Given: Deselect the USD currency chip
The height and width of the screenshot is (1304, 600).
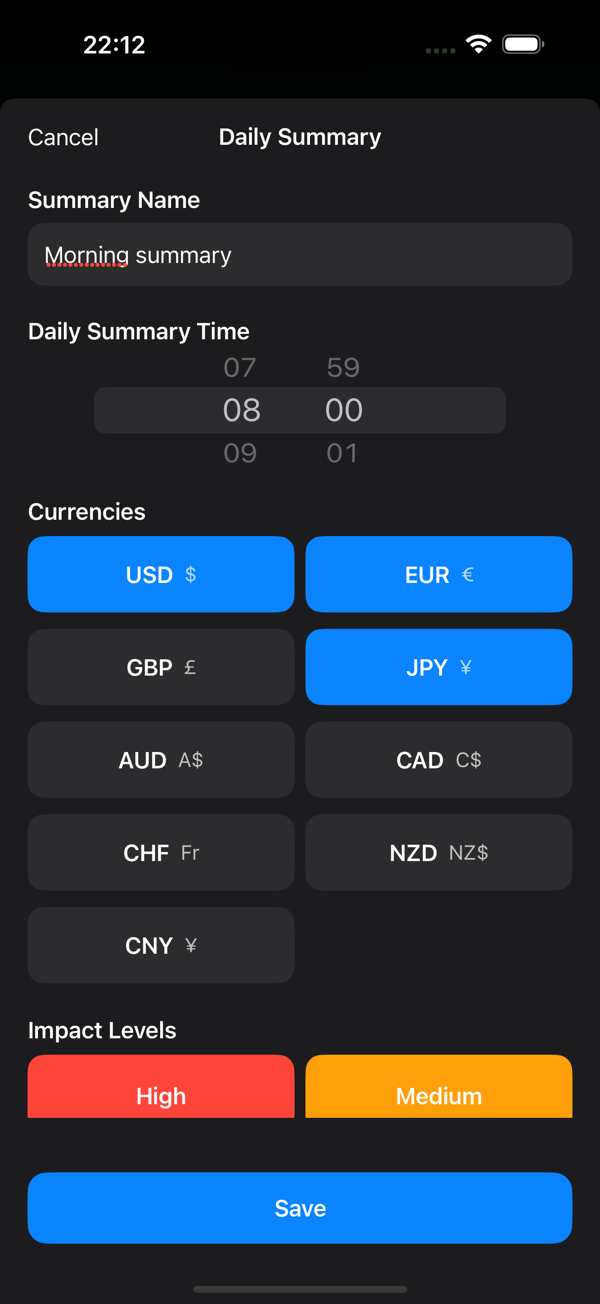Looking at the screenshot, I should tap(161, 574).
